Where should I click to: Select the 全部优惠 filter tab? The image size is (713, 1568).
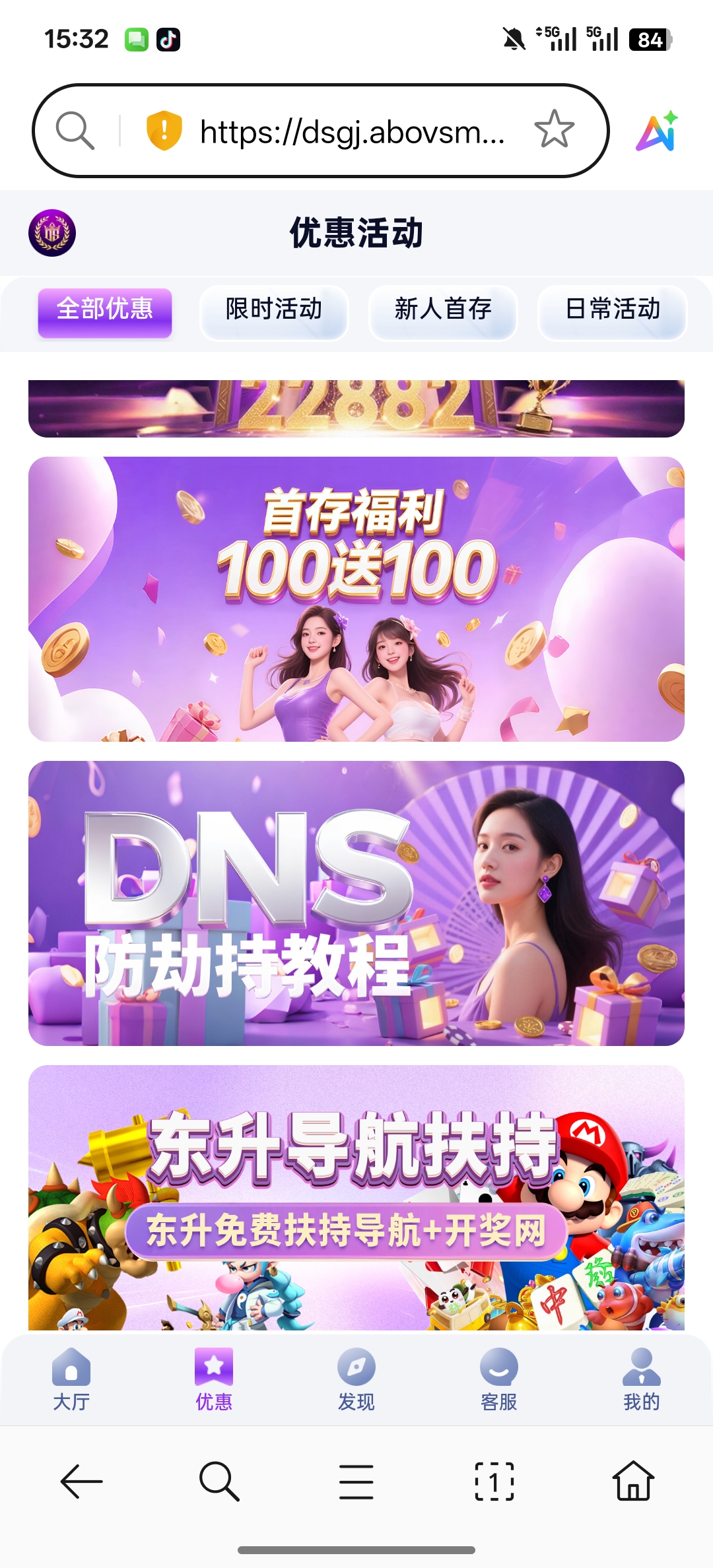pos(105,311)
